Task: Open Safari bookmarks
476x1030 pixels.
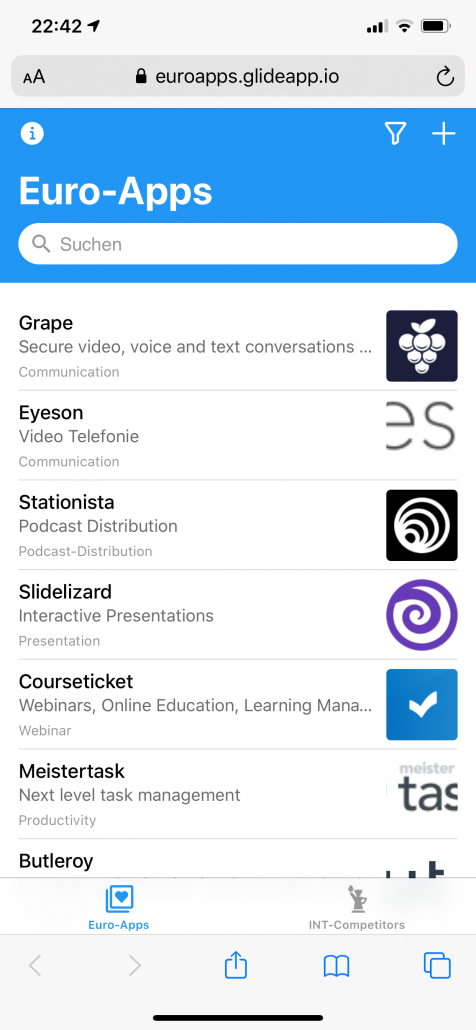Action: point(336,966)
